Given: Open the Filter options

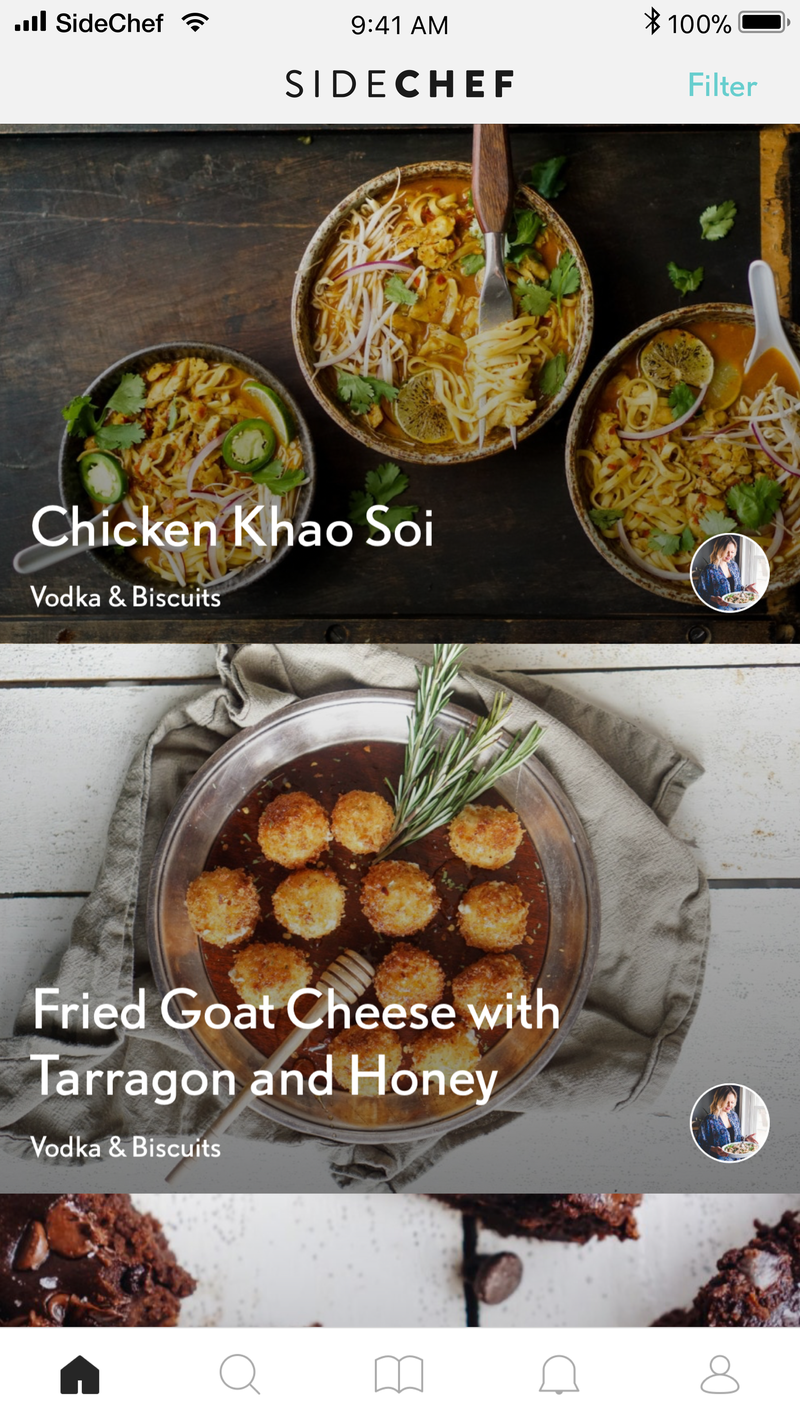Looking at the screenshot, I should pyautogui.click(x=722, y=85).
